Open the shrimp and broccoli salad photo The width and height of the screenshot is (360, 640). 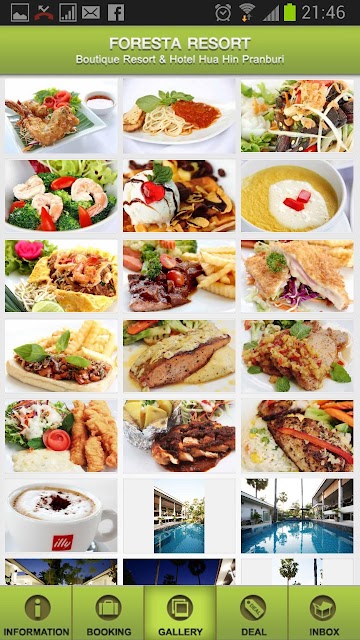[x=61, y=196]
